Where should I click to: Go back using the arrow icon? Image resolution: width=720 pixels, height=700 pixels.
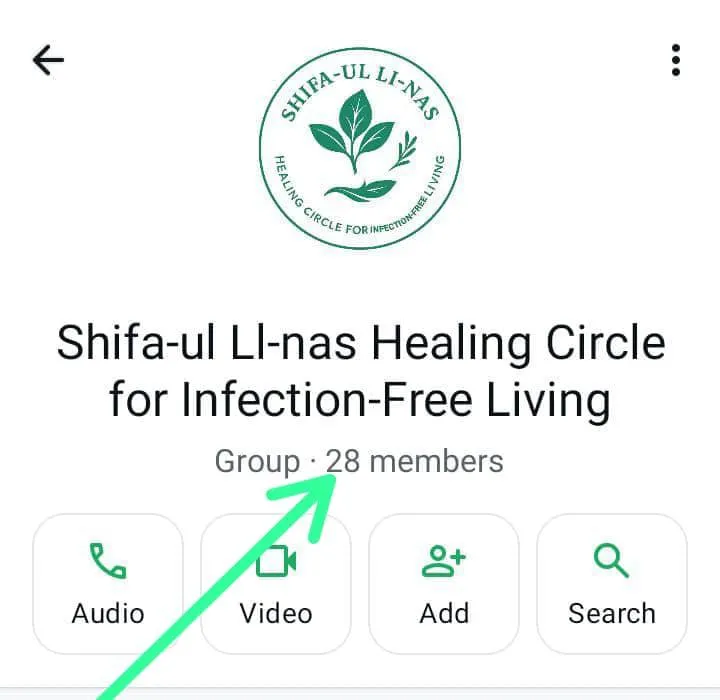[48, 60]
